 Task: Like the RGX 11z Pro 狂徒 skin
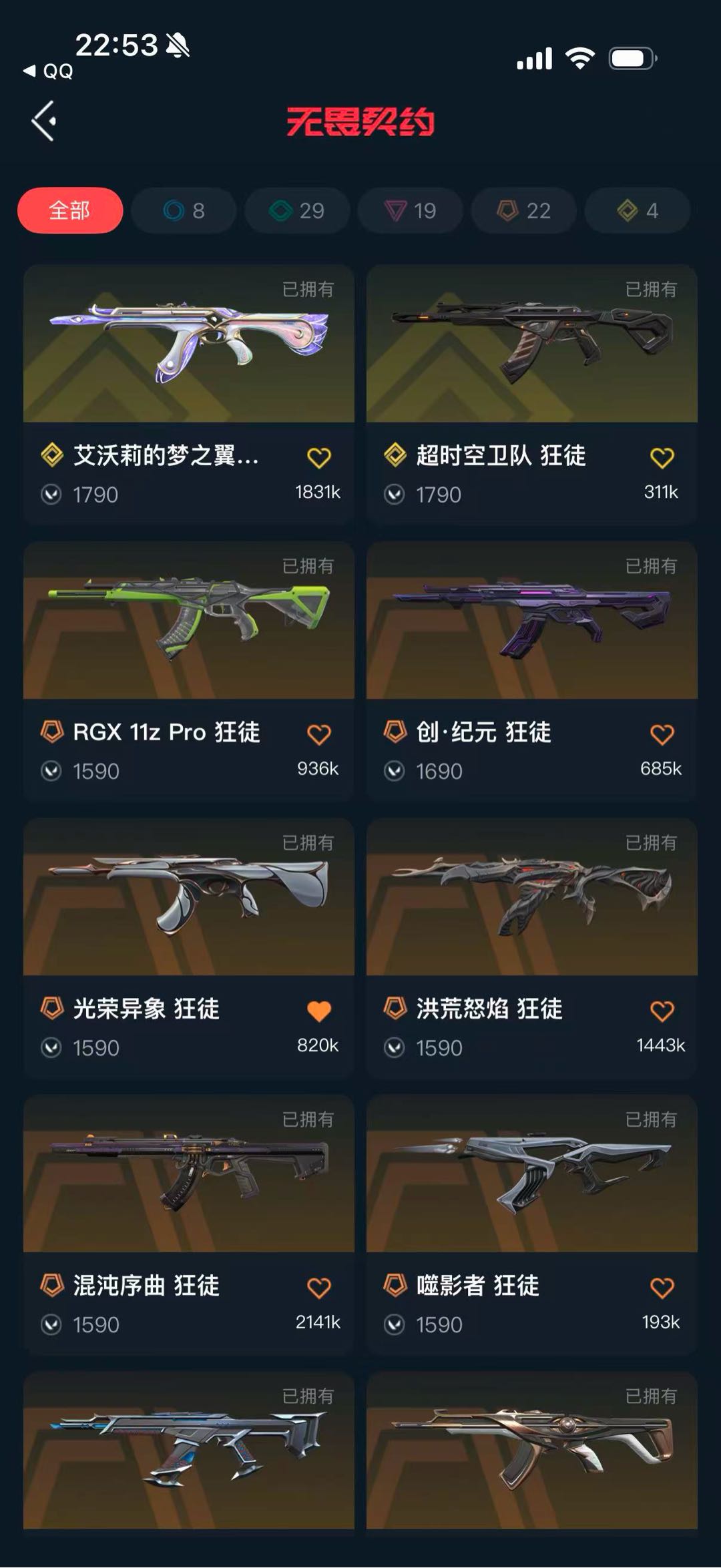coord(319,734)
